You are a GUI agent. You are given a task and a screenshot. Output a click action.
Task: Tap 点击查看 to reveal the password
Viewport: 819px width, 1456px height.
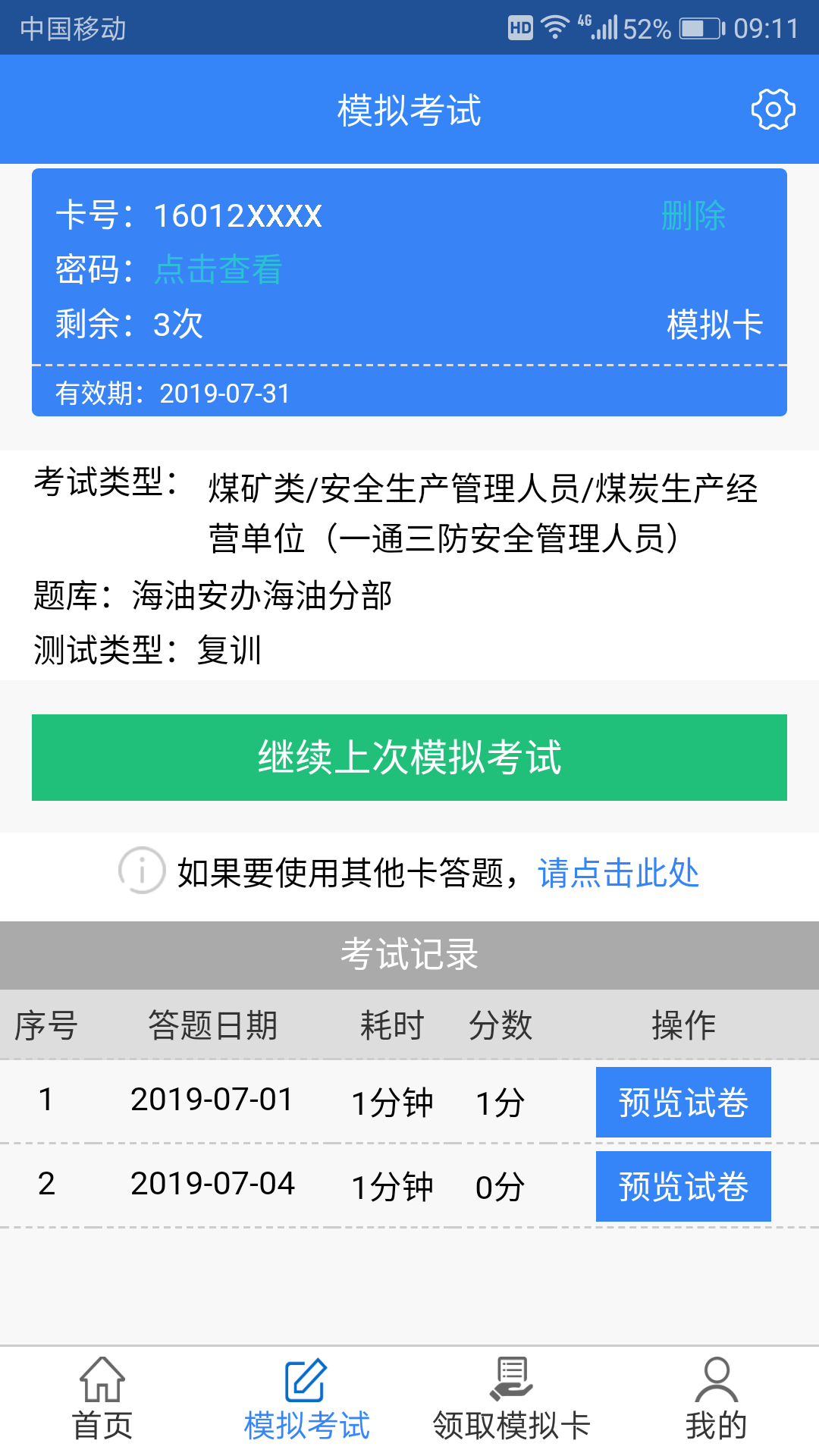point(218,270)
